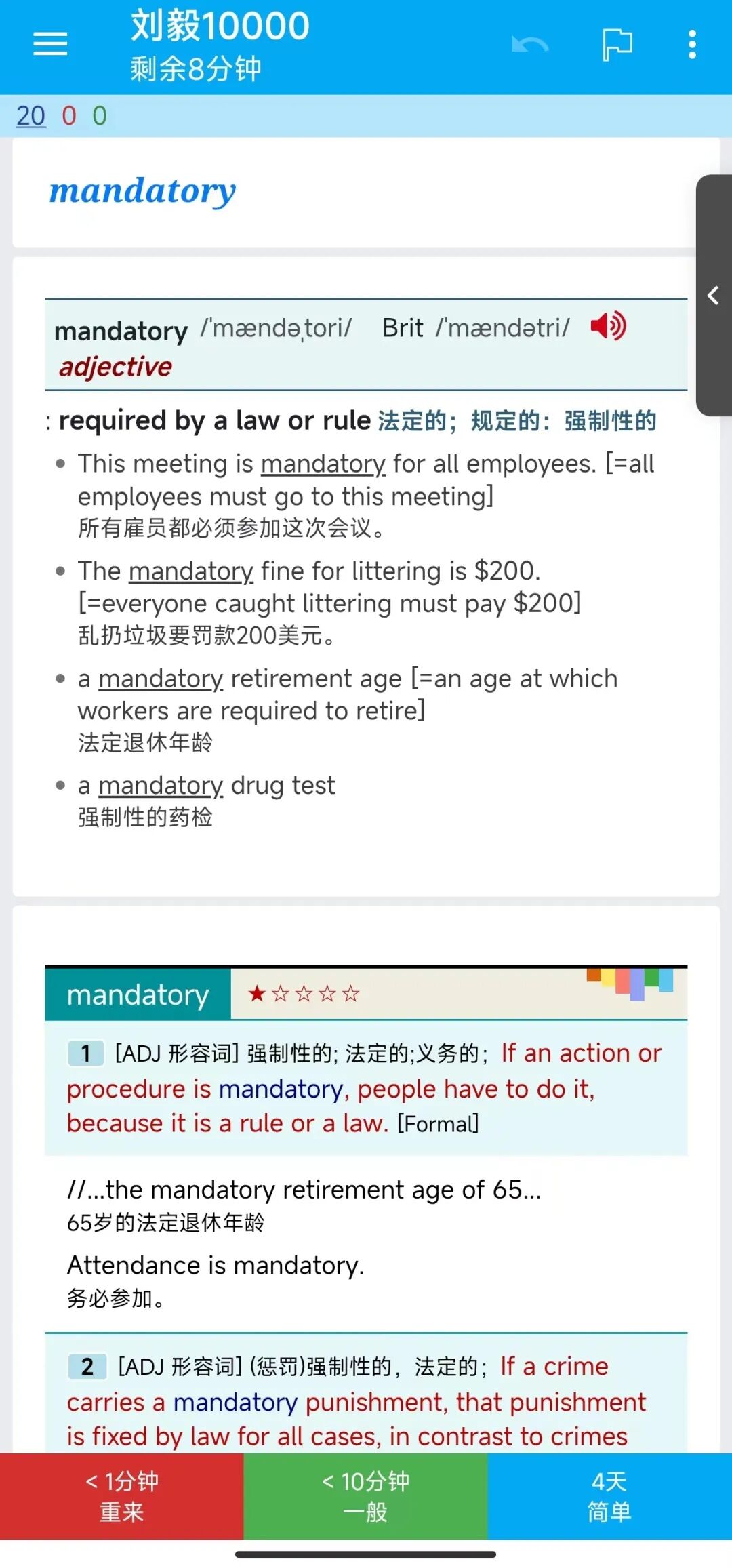The width and height of the screenshot is (732, 1568).
Task: Flag this mandatory card
Action: [617, 45]
